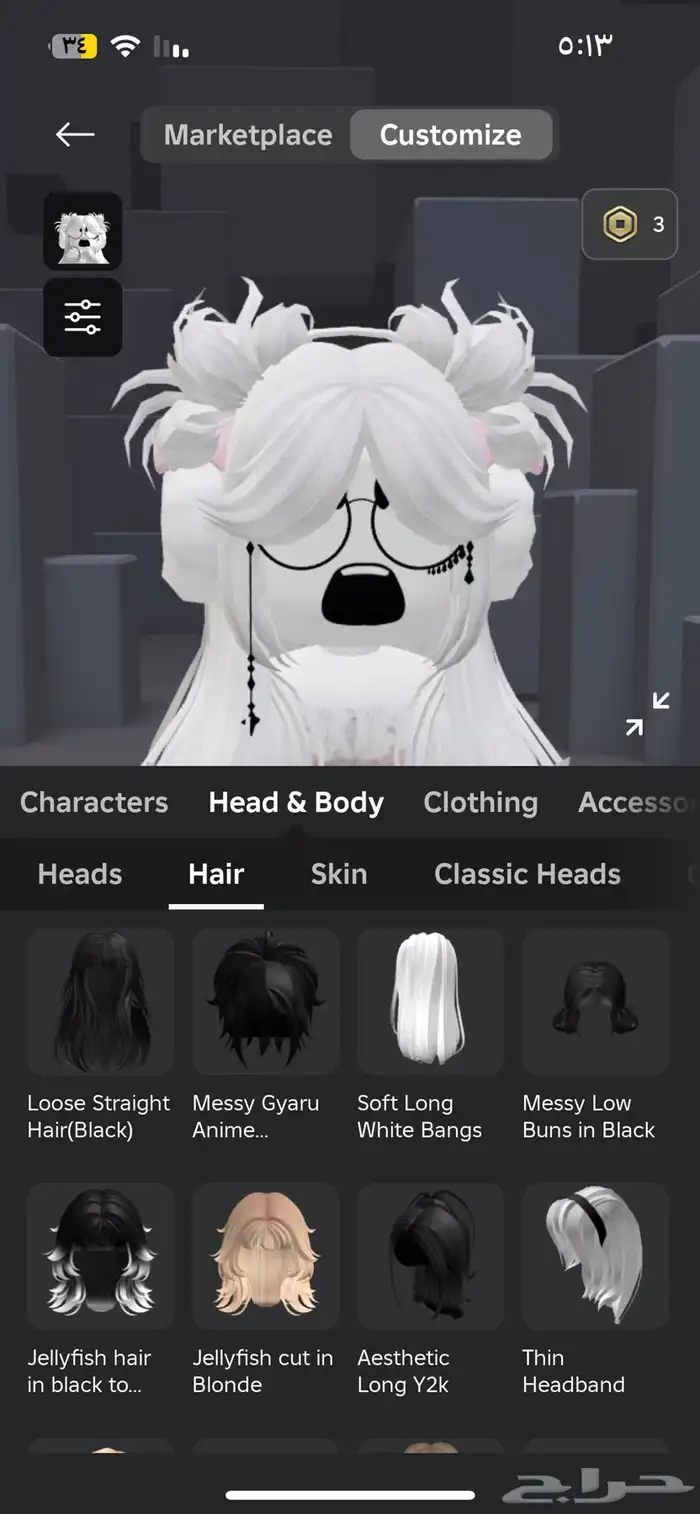Switch to the Characters category
The height and width of the screenshot is (1514, 700).
[x=94, y=802]
